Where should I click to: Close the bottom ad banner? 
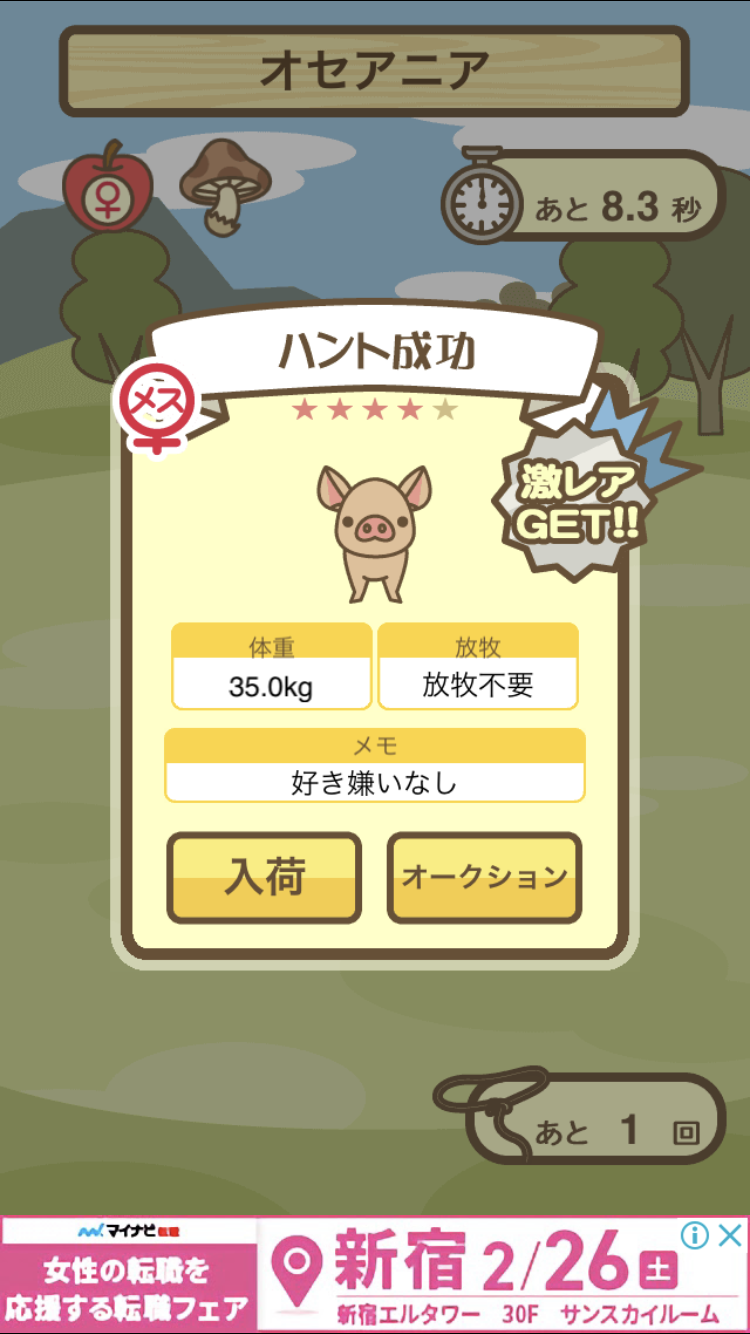[731, 1235]
